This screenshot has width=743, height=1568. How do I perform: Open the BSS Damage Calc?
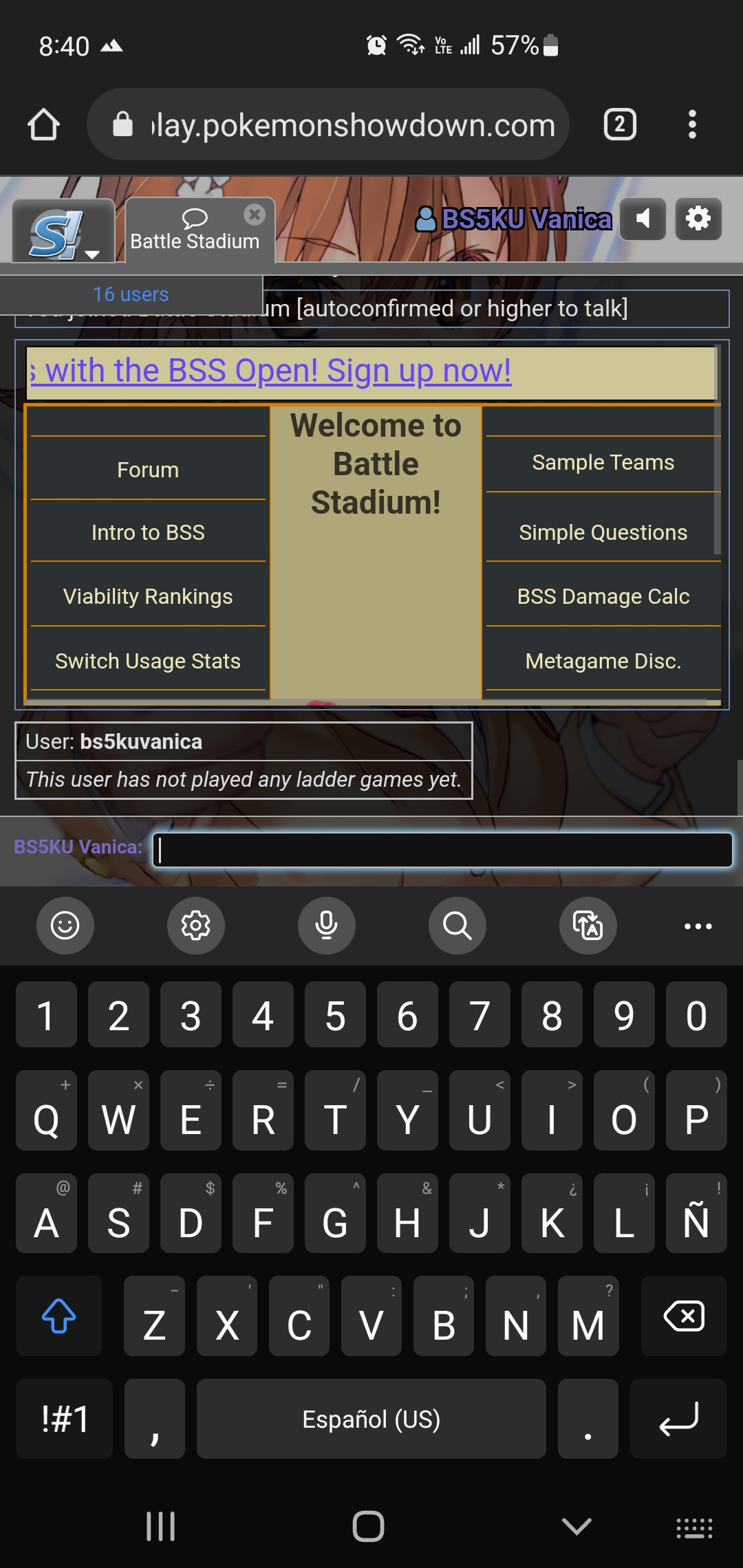[603, 596]
